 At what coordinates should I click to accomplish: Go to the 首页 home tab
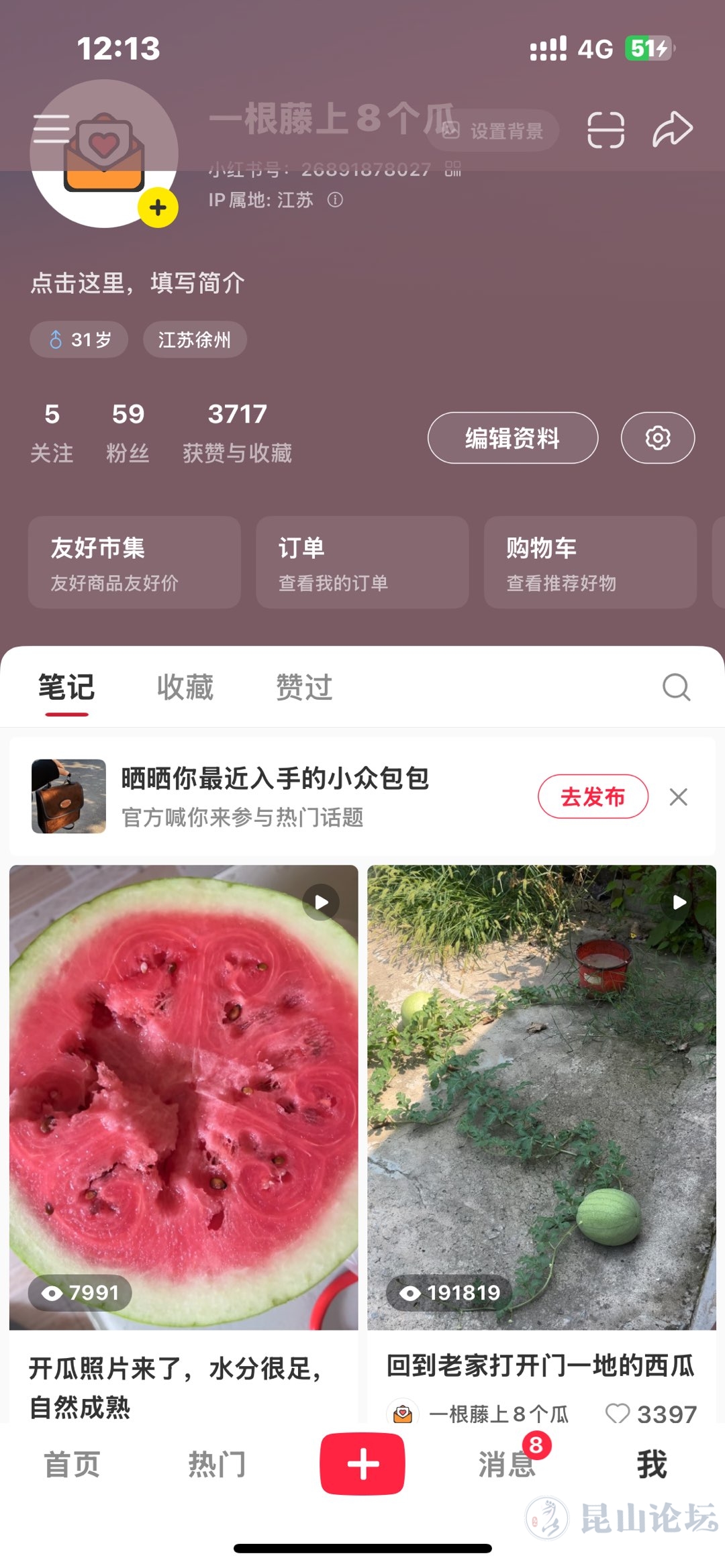pos(72,1463)
